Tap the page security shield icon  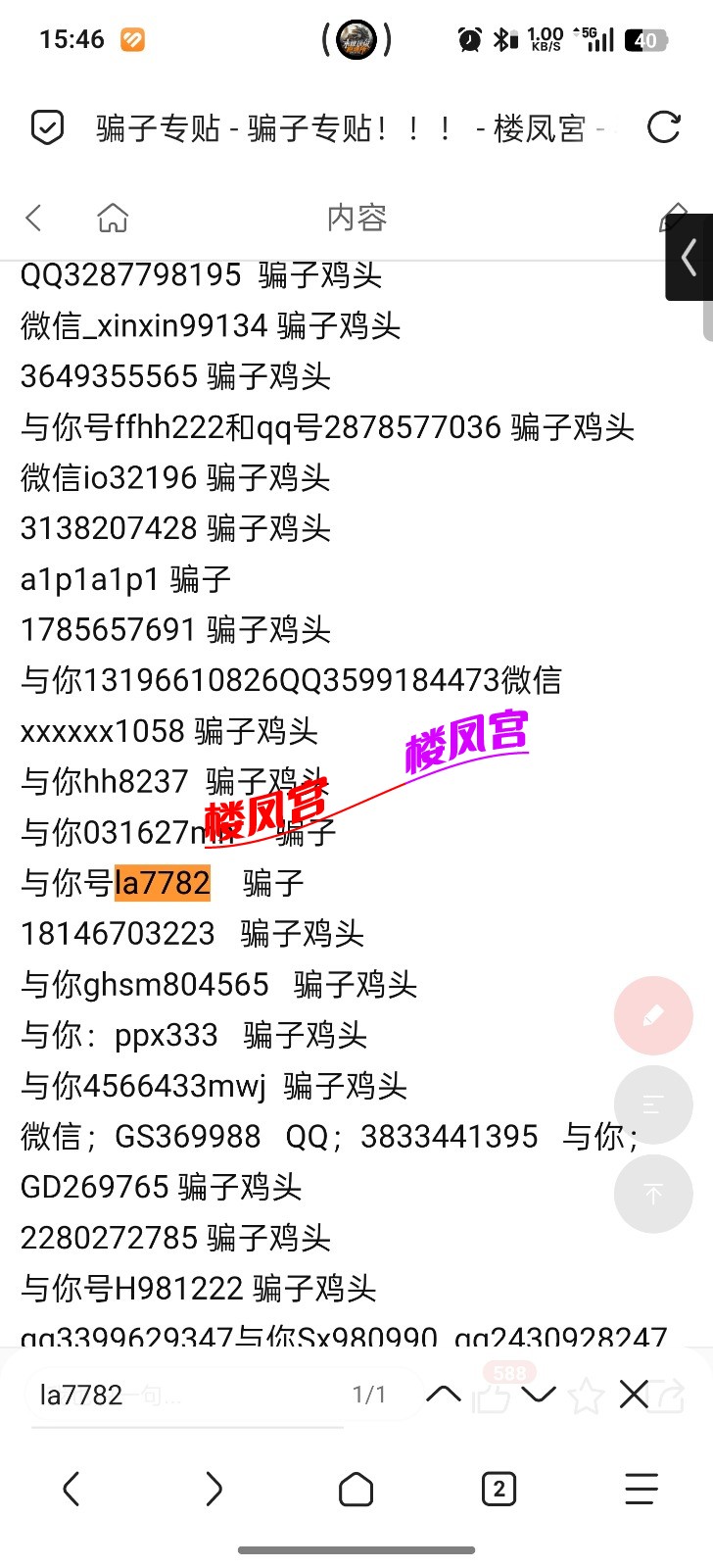coord(46,128)
